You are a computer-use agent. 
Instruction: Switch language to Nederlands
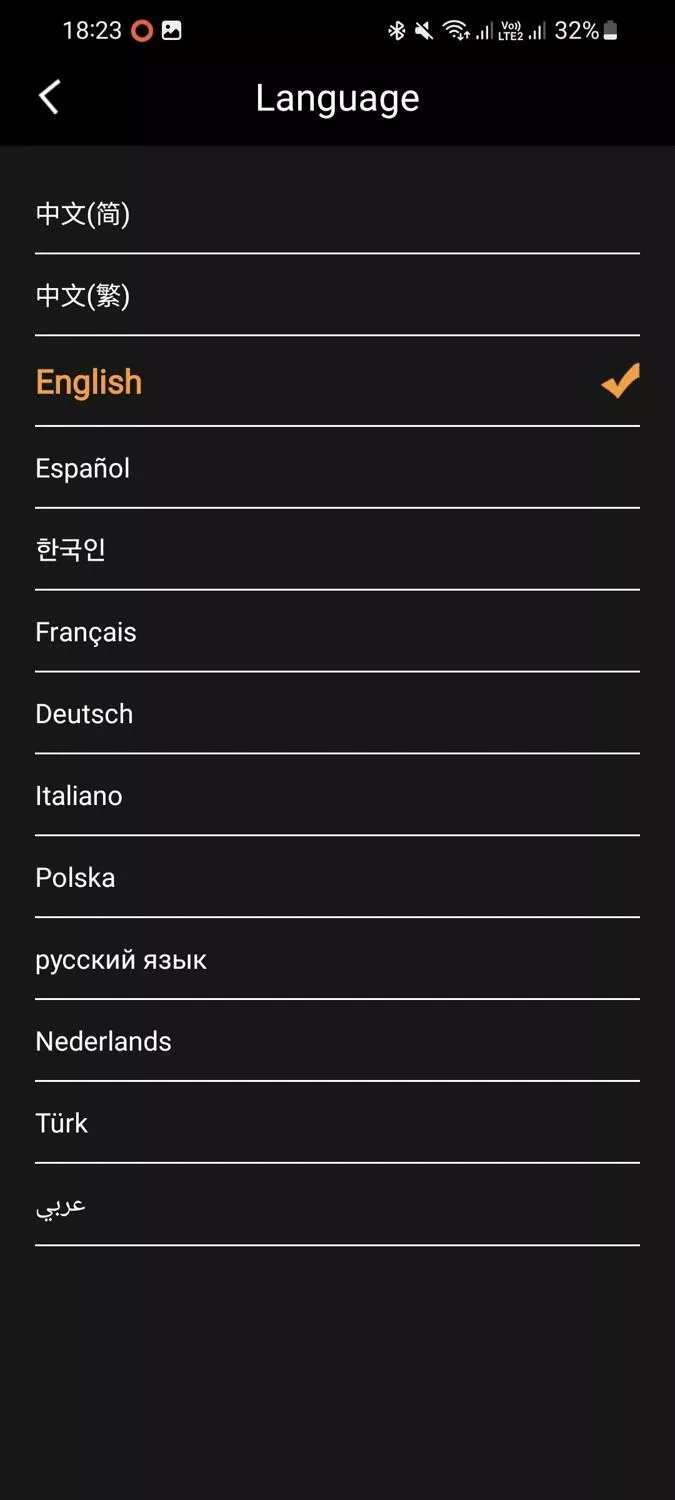point(337,1042)
